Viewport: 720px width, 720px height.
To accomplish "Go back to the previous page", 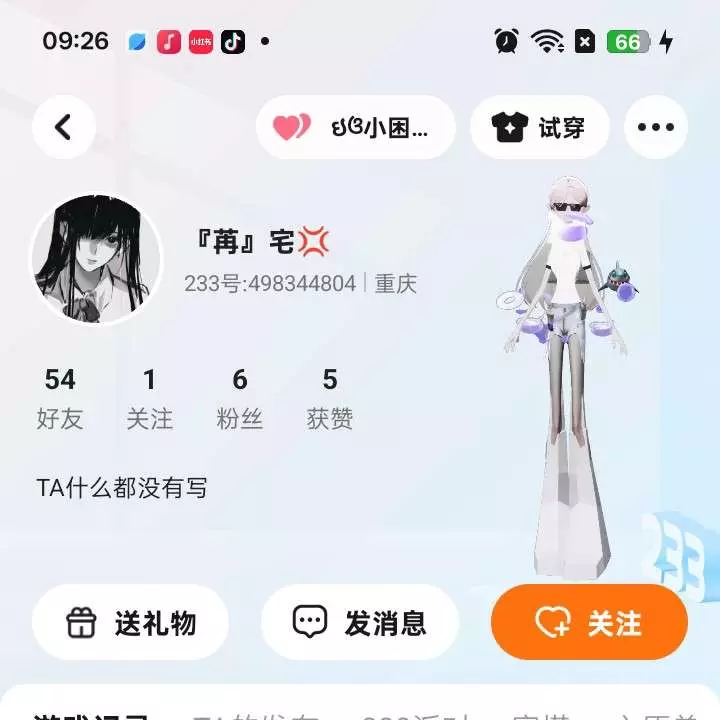I will (64, 127).
